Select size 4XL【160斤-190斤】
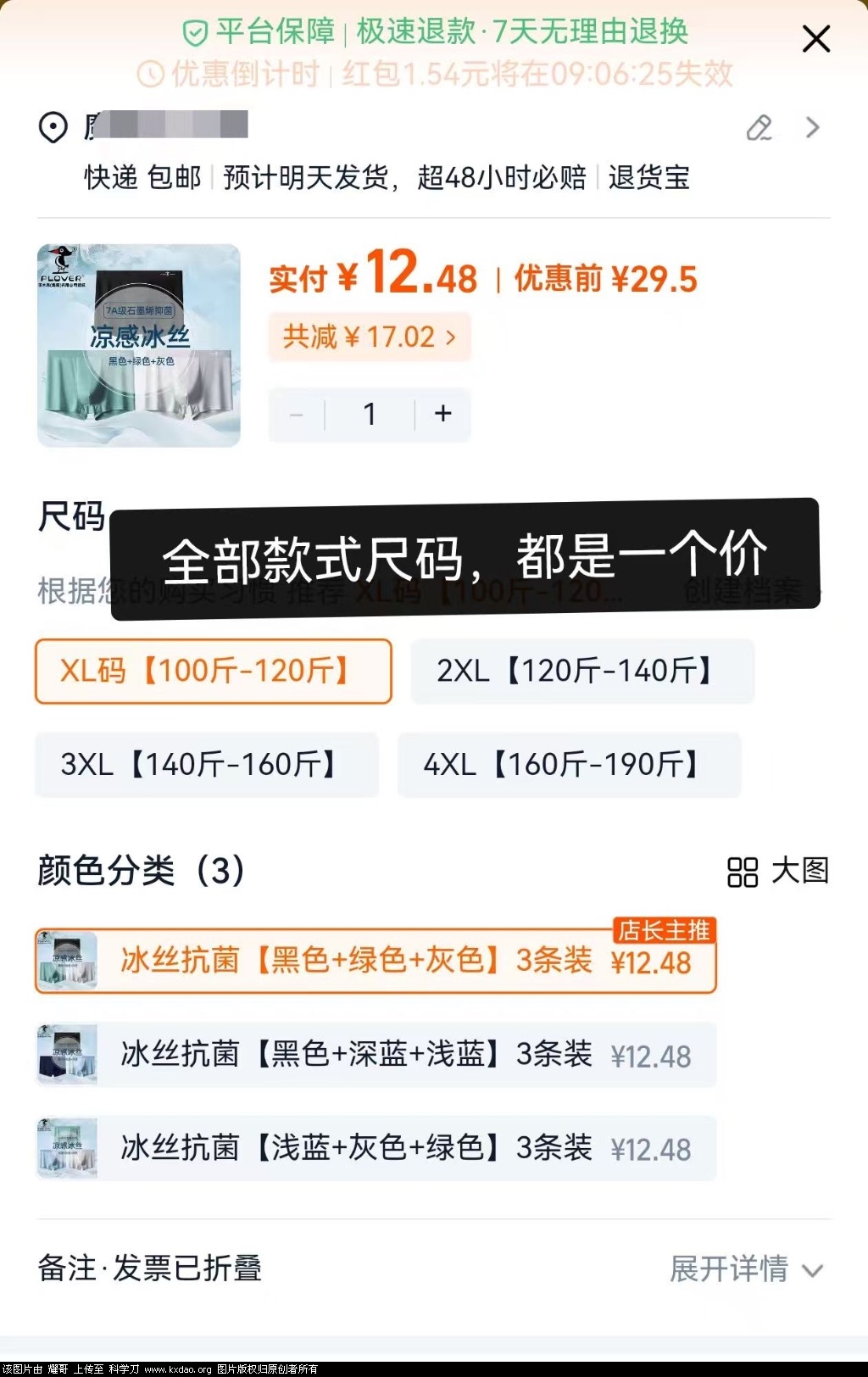 (x=569, y=765)
